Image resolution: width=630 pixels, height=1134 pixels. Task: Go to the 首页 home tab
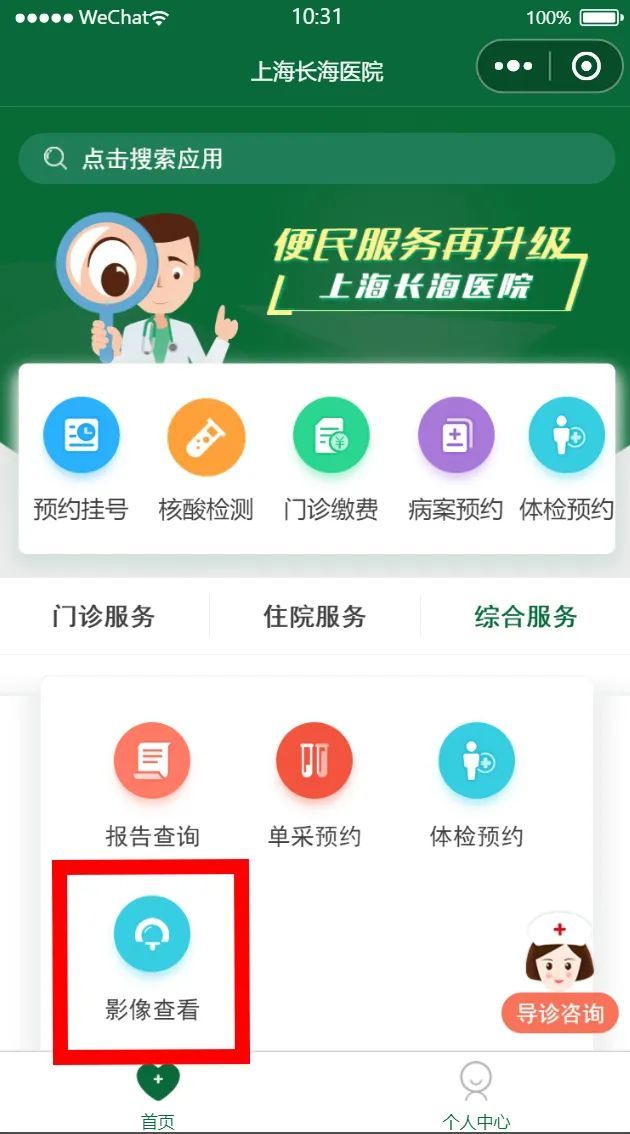click(x=158, y=1093)
